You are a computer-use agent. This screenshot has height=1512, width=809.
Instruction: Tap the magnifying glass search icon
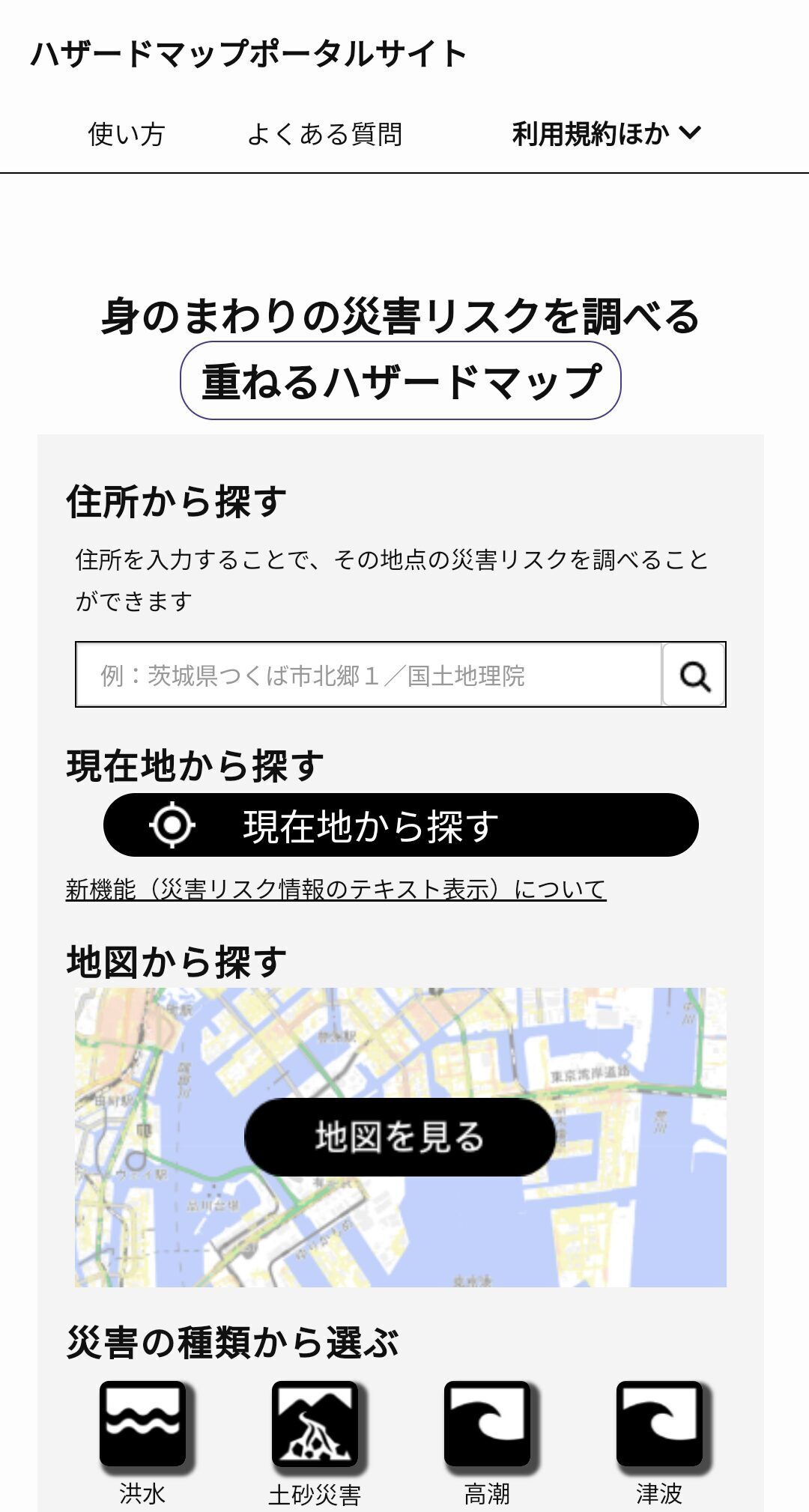coord(694,675)
